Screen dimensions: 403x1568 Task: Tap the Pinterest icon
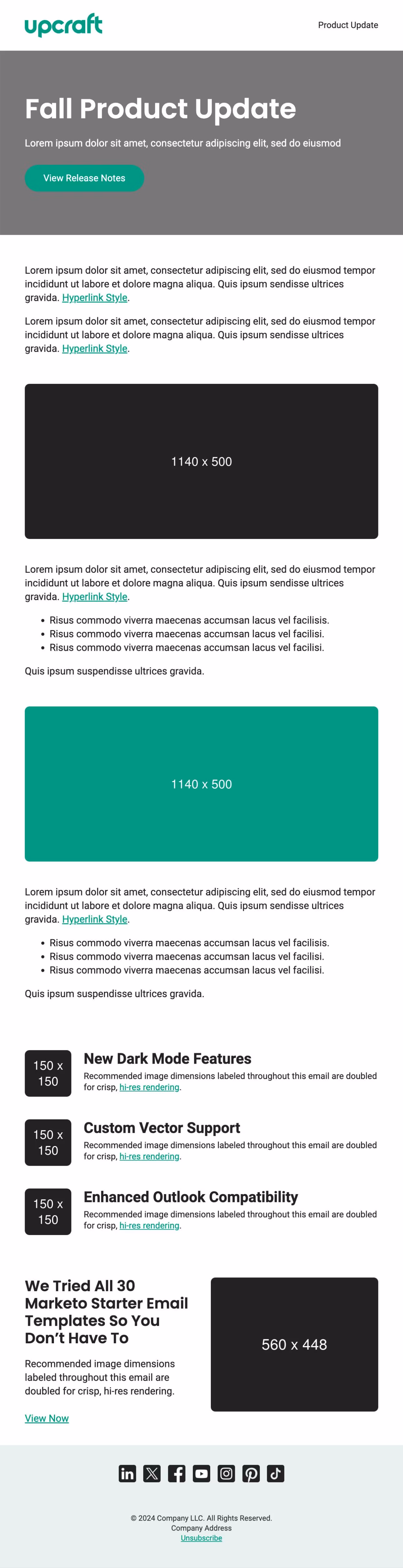point(251,1474)
